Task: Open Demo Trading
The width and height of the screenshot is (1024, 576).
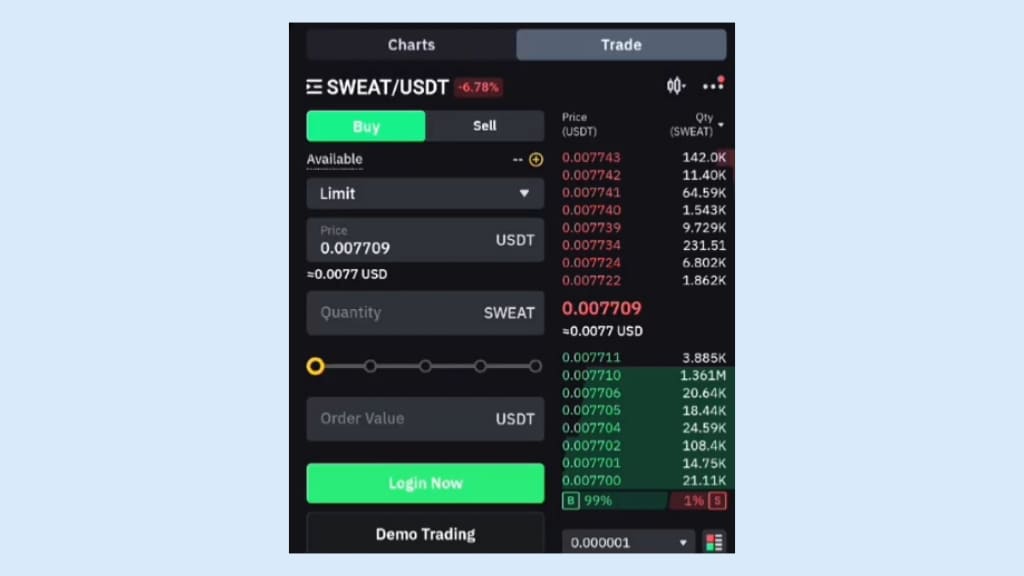Action: coord(425,534)
